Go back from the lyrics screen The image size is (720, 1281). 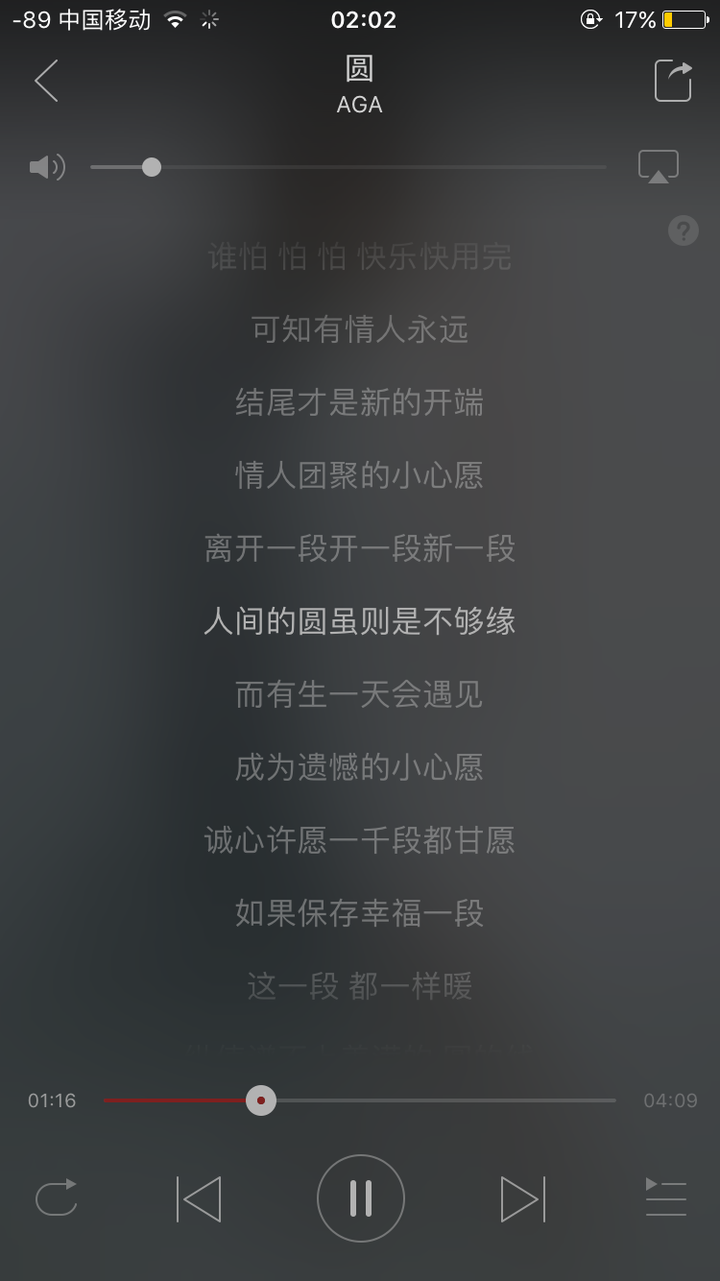[46, 81]
